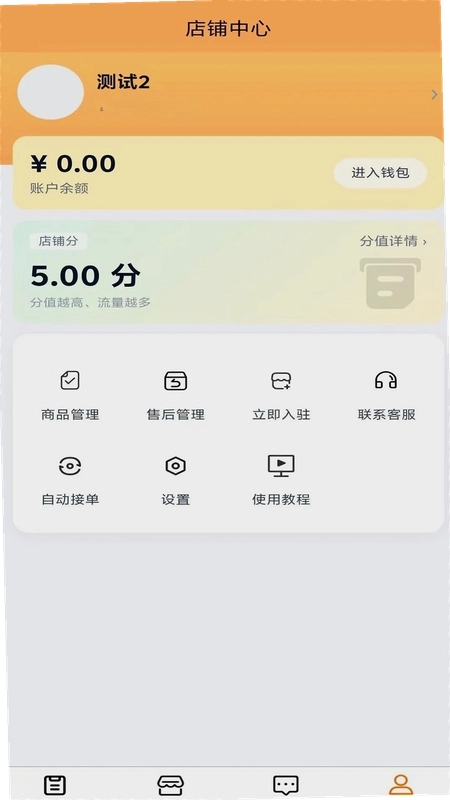Screen dimensions: 450x800
Task: Open the 测试2 profile row
Action: pos(227,93)
